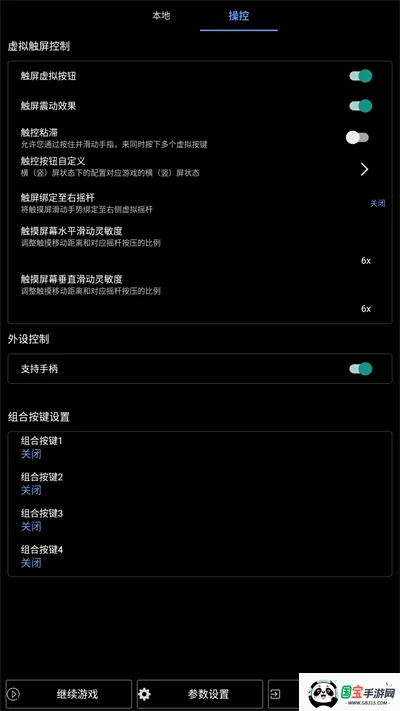Image resolution: width=400 pixels, height=711 pixels.
Task: Select the 操控 tab
Action: (x=239, y=16)
